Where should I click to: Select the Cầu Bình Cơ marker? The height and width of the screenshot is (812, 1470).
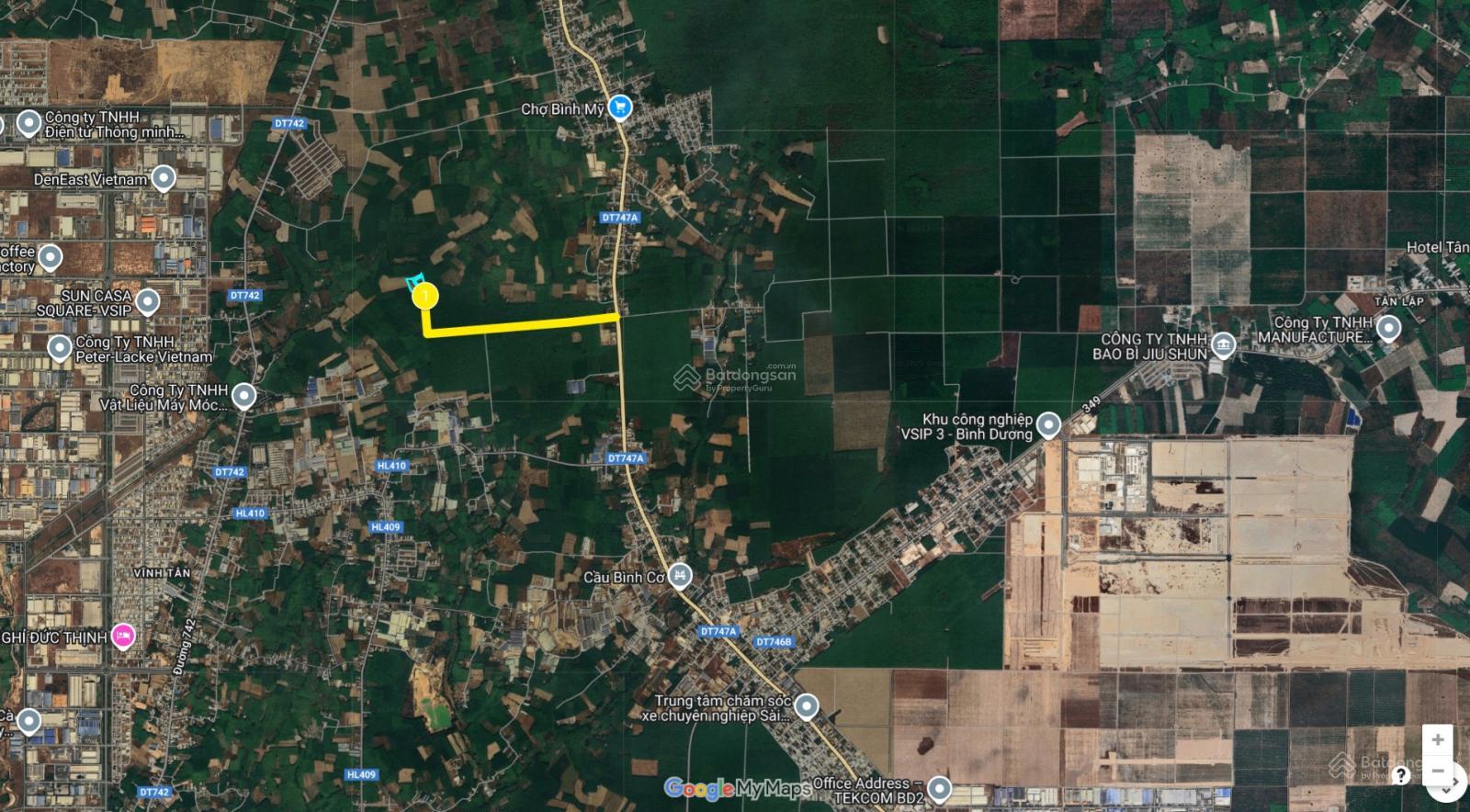[x=679, y=577]
